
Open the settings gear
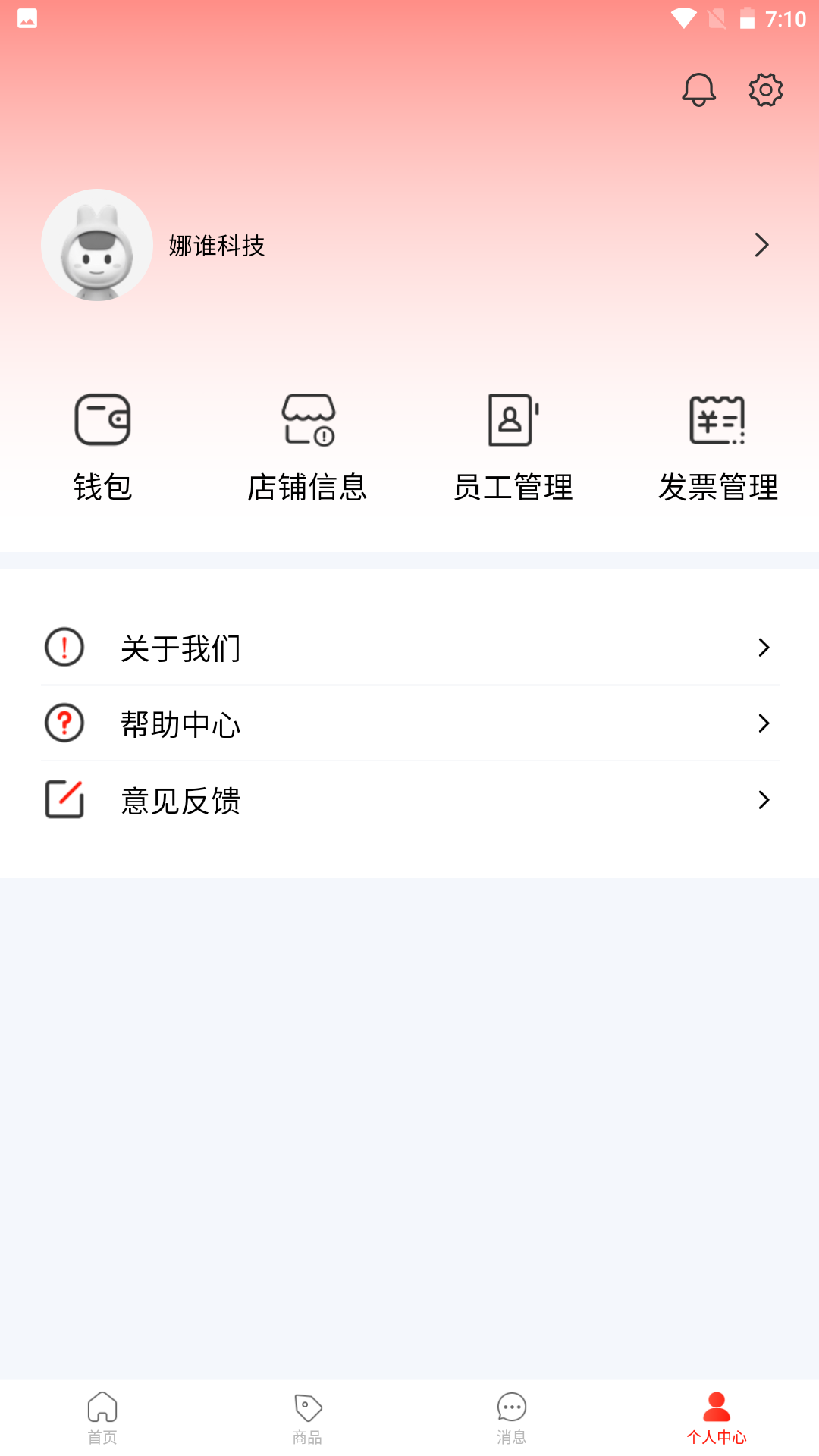point(765,89)
